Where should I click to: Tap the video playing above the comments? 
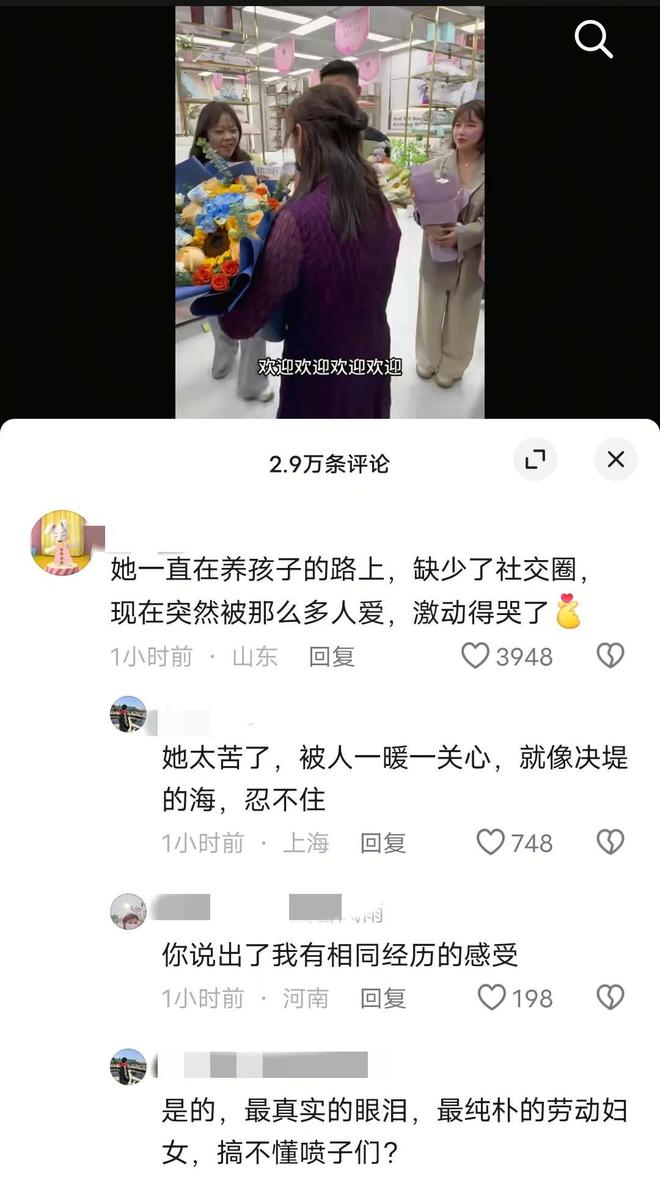[x=330, y=210]
